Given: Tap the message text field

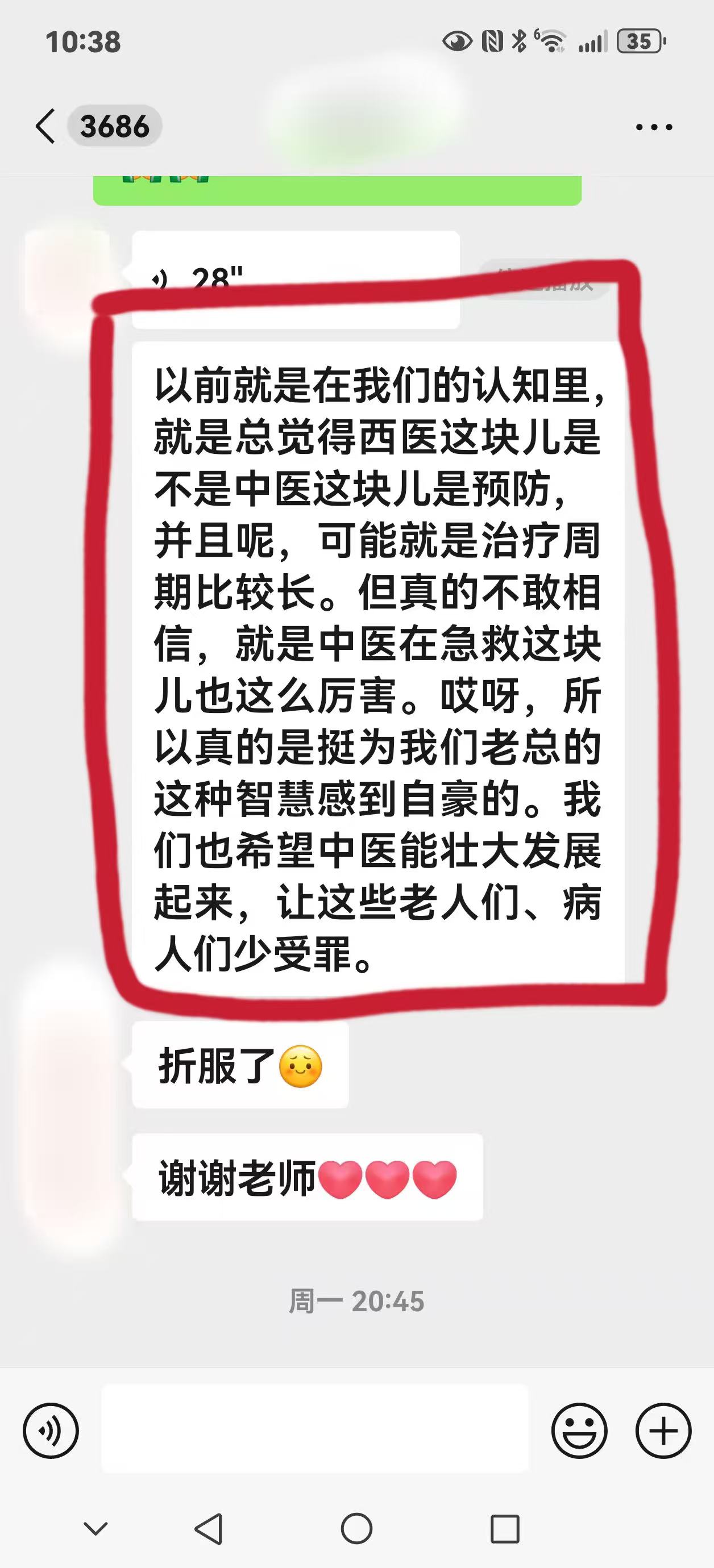Looking at the screenshot, I should click(x=314, y=1429).
